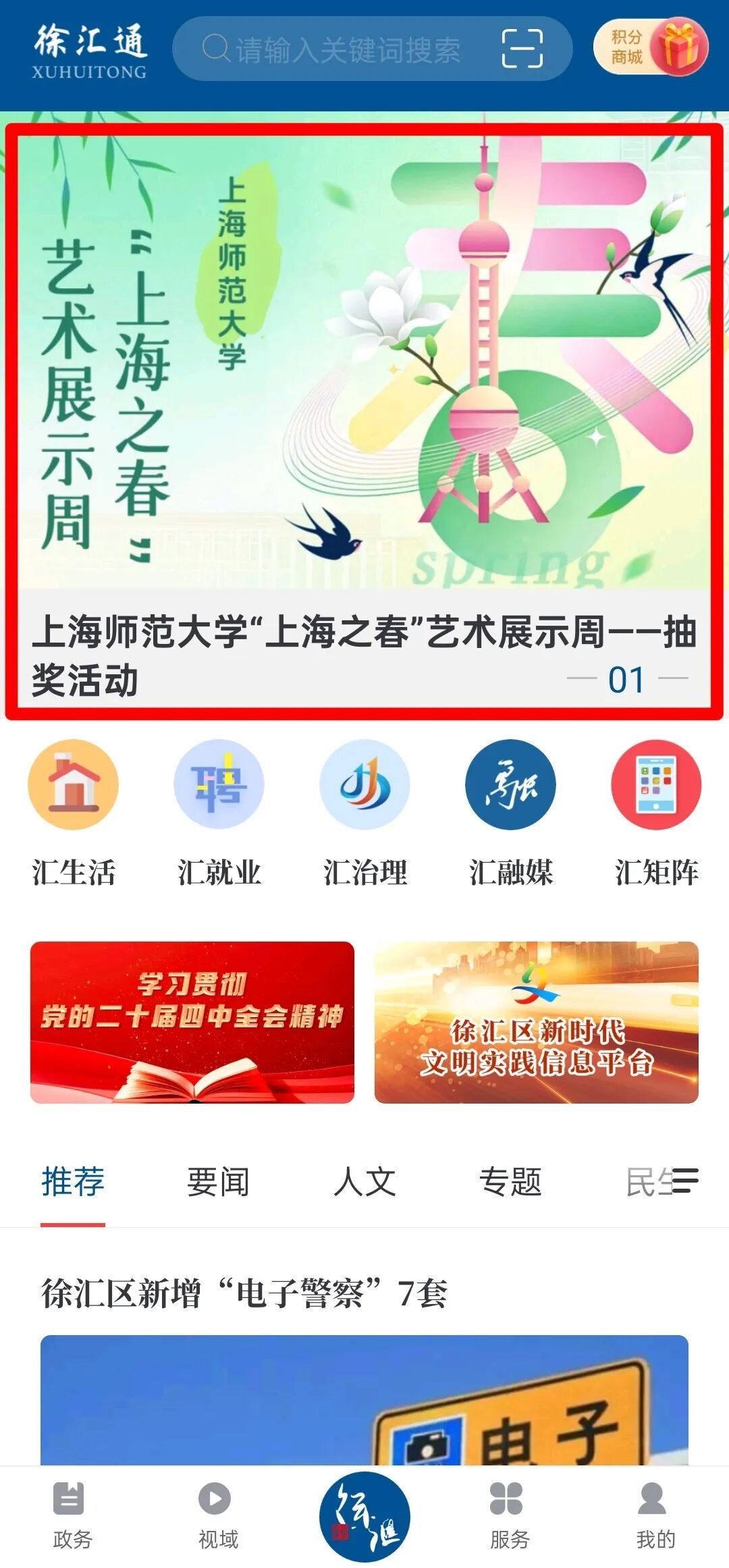Go to the 服务 bottom tab
The image size is (729, 1568).
[x=510, y=1515]
